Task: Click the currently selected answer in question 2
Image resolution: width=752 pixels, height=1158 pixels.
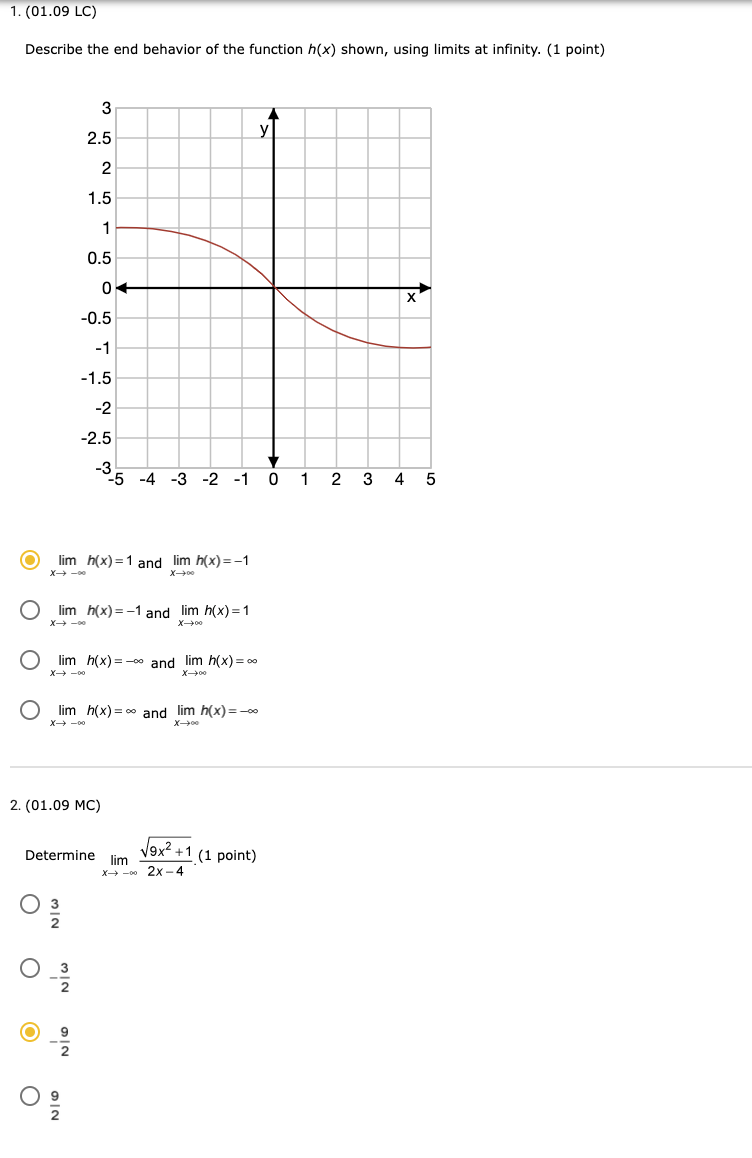Action: tap(28, 1030)
